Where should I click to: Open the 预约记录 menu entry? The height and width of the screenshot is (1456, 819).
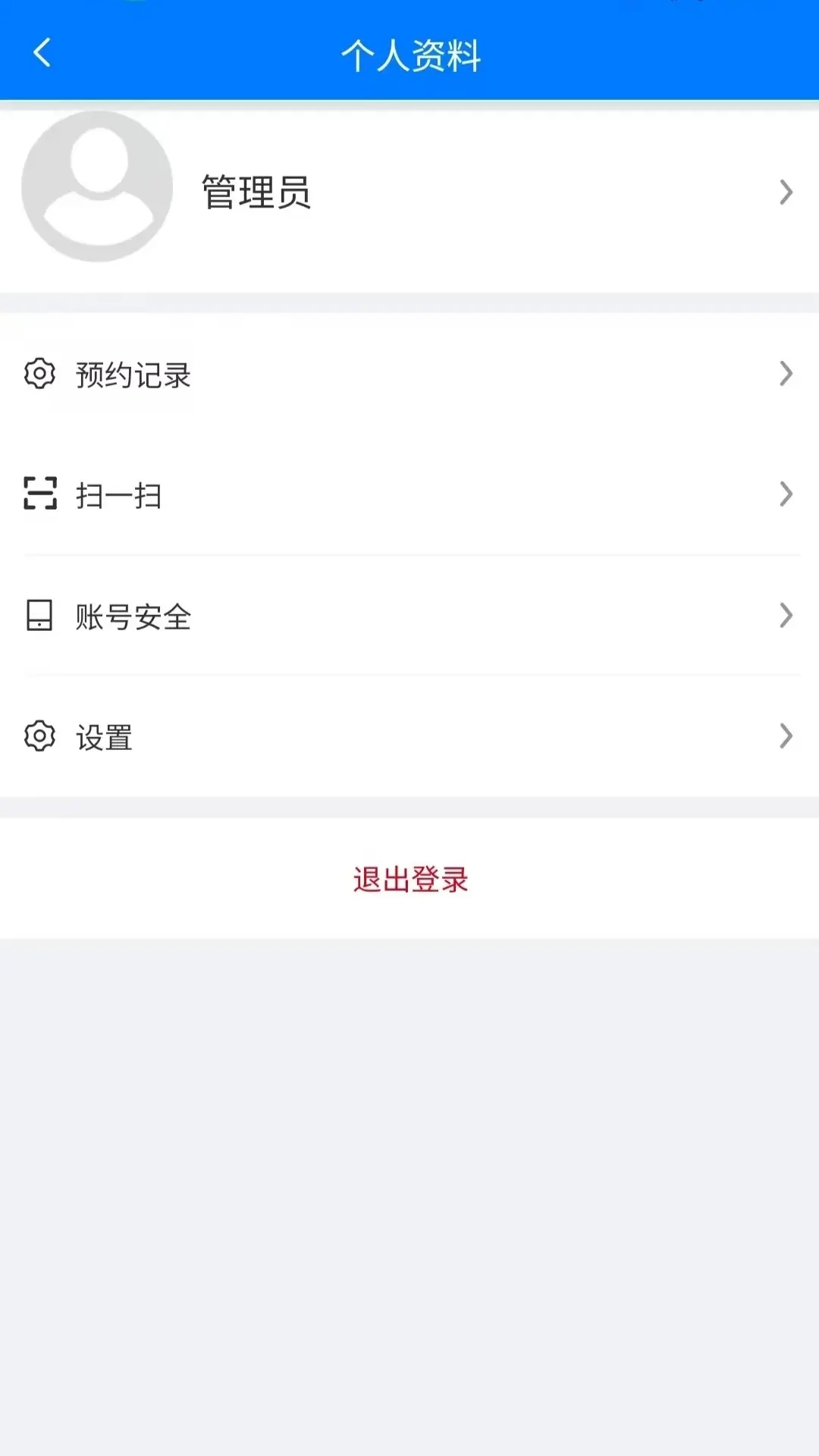(x=132, y=374)
